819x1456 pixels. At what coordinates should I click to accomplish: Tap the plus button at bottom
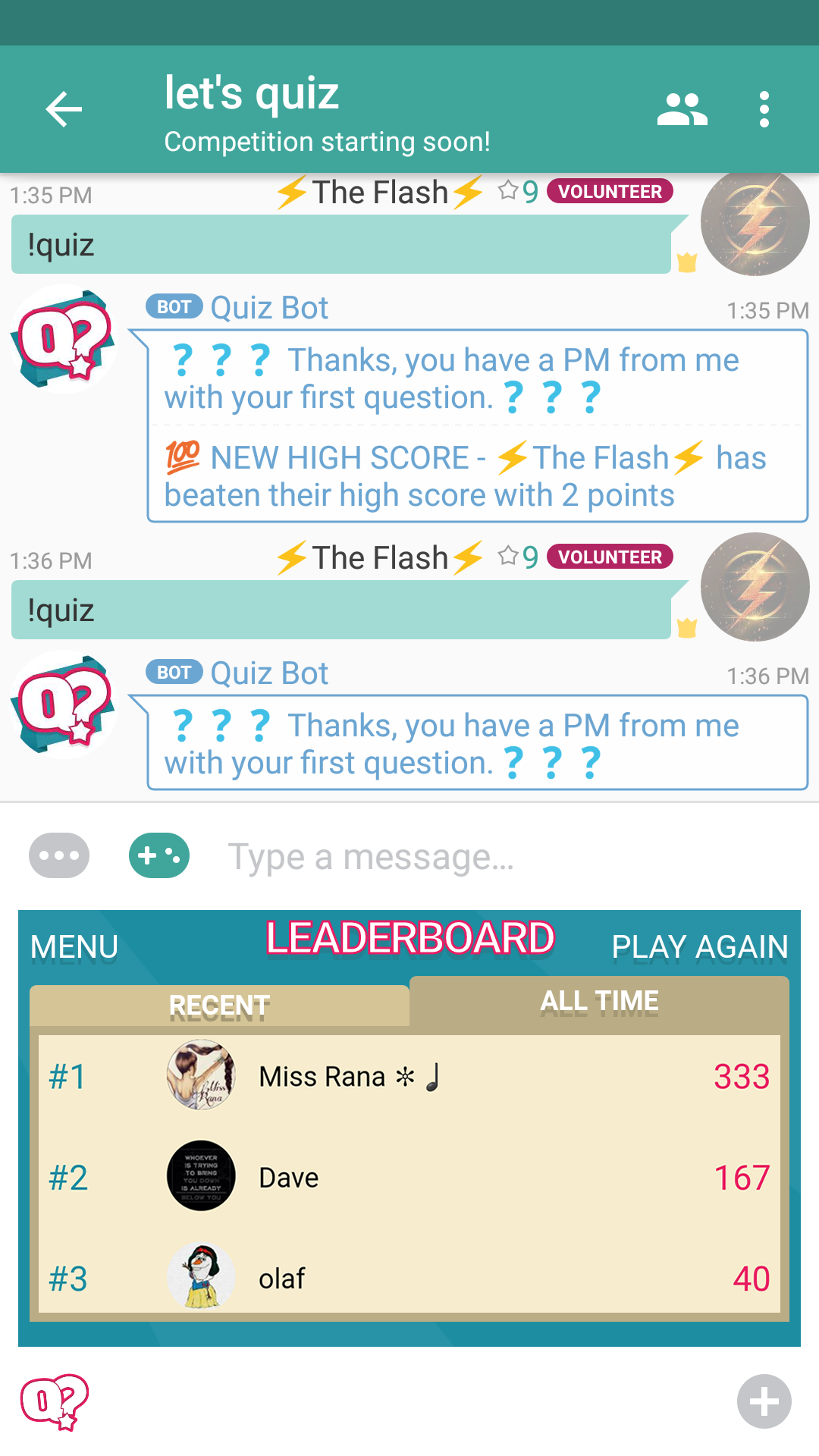pyautogui.click(x=764, y=1401)
